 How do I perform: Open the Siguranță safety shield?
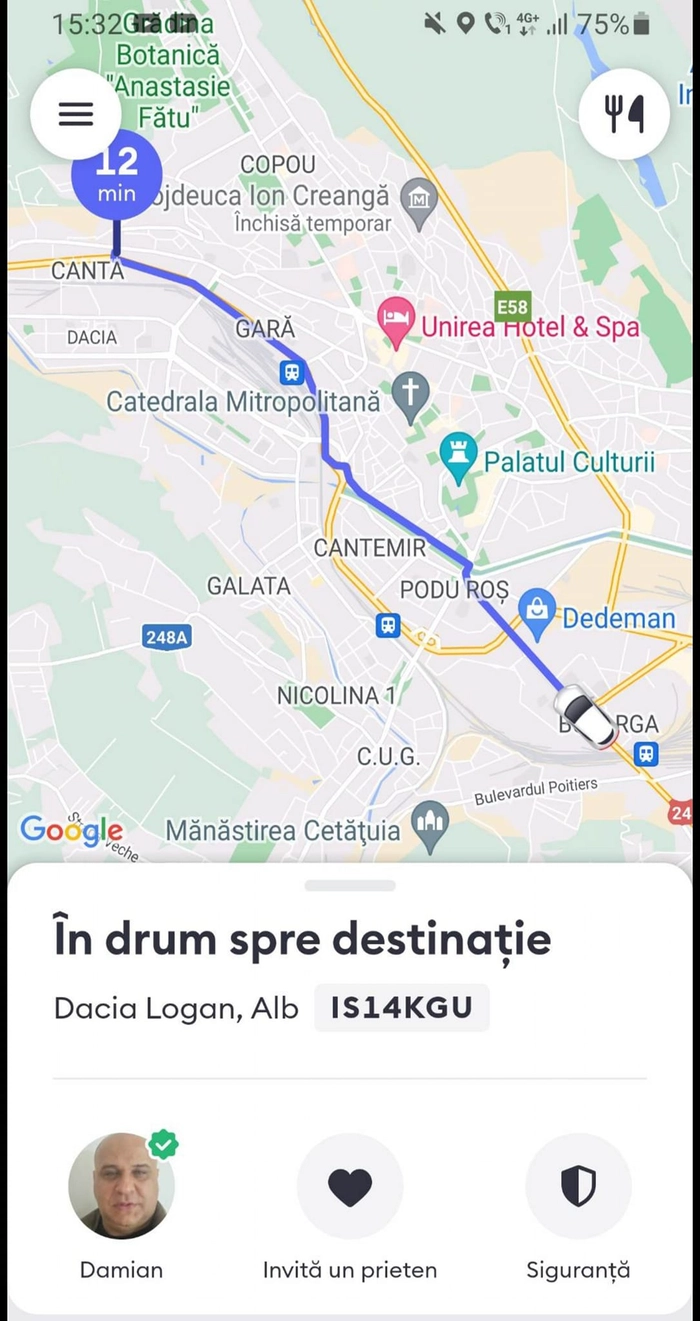click(578, 1187)
